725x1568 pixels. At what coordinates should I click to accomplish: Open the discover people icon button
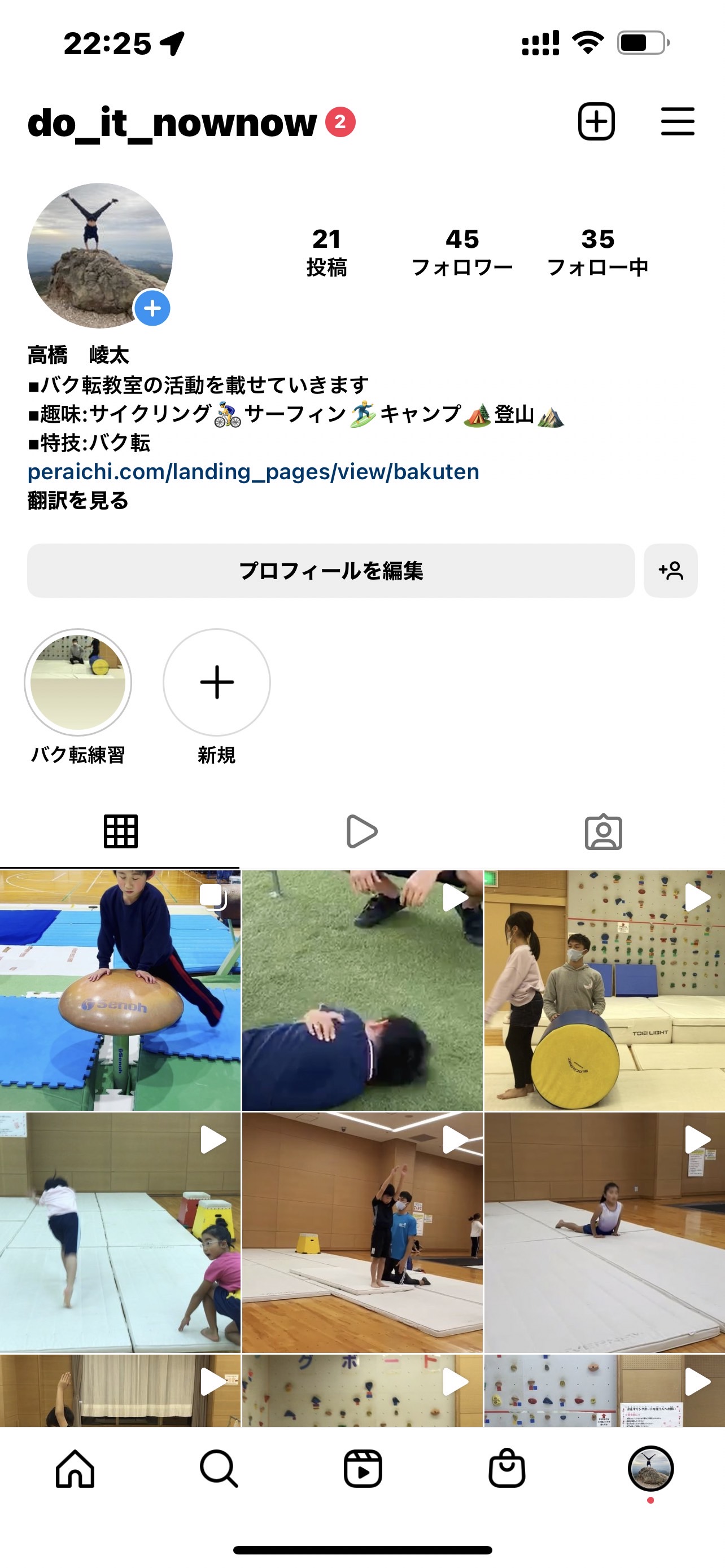pos(670,570)
